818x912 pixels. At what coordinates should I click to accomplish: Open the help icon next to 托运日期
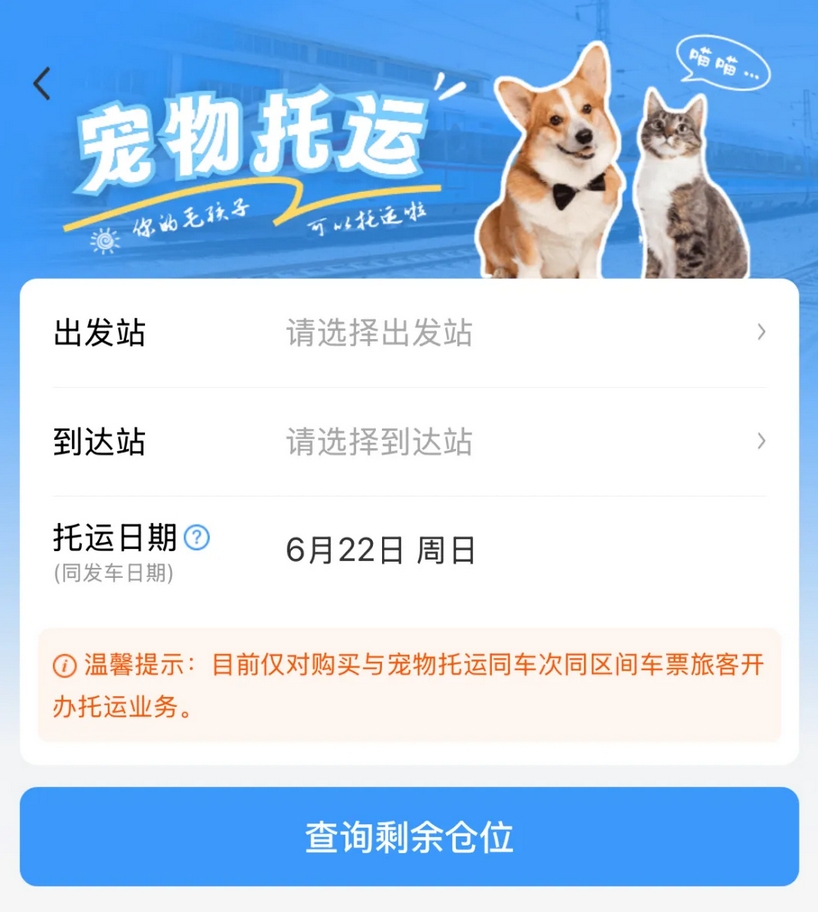tap(198, 538)
